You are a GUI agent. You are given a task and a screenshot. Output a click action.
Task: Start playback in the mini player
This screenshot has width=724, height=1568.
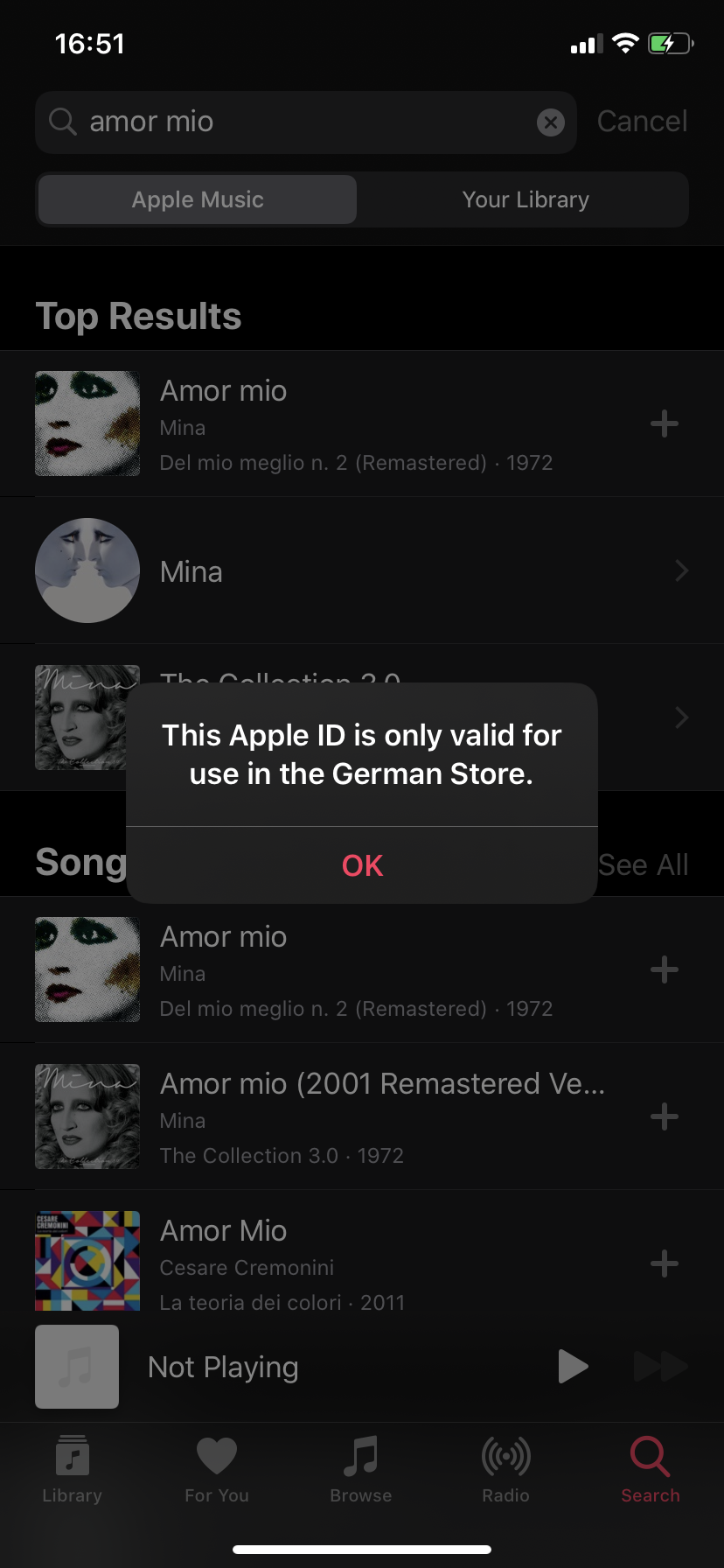[573, 1366]
